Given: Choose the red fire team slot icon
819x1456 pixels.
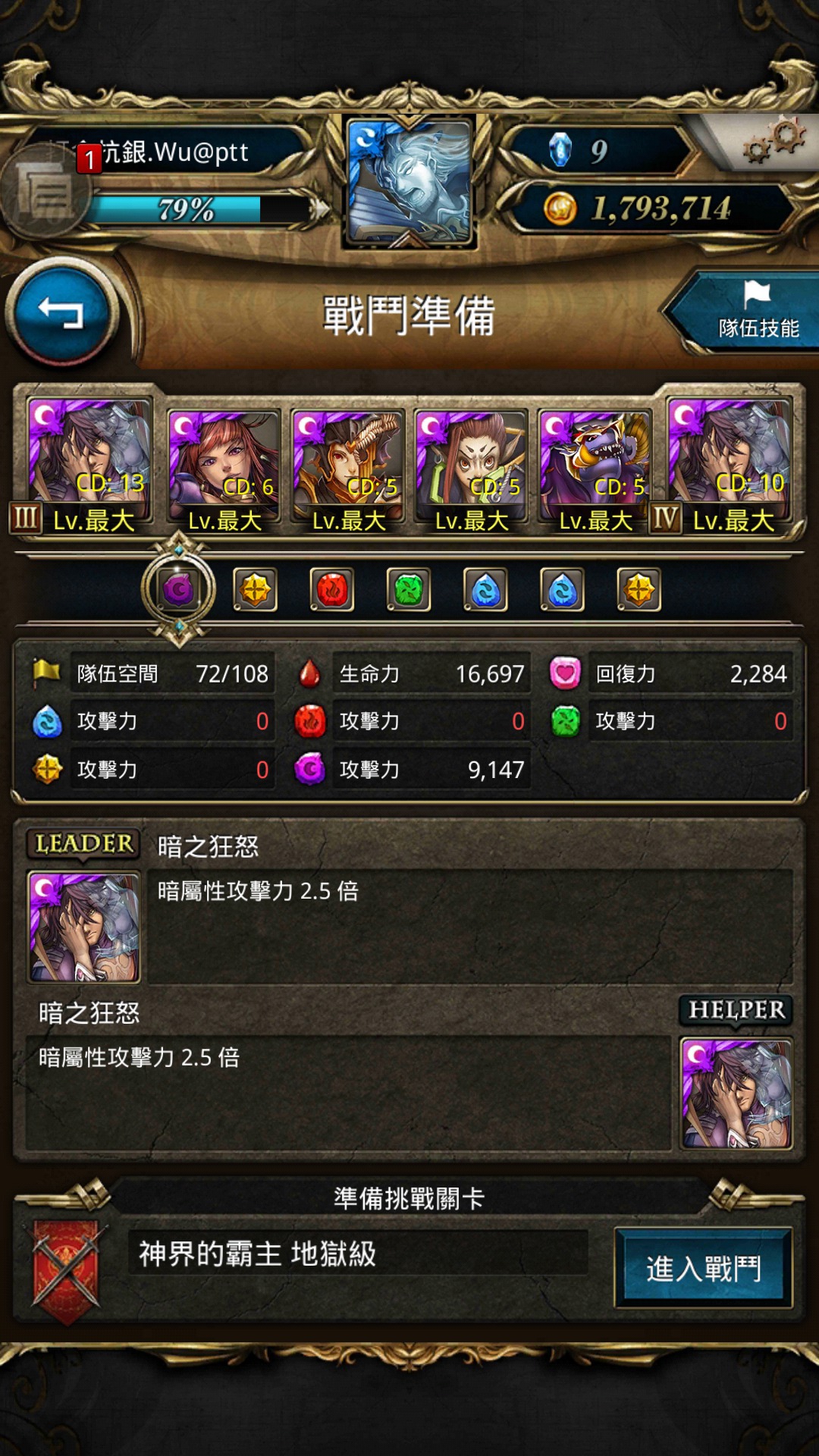Looking at the screenshot, I should coord(332,589).
